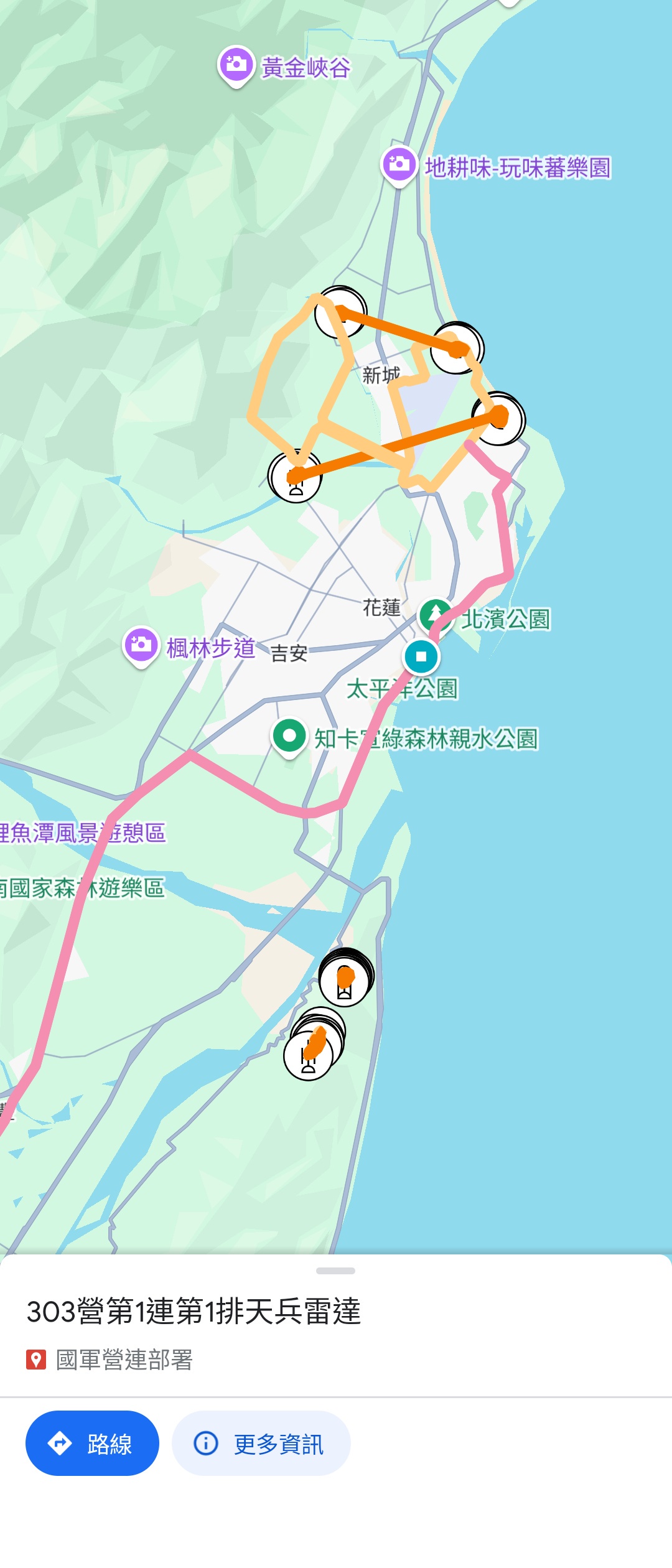
Task: Open the 楓林步道 place marker
Action: (141, 645)
